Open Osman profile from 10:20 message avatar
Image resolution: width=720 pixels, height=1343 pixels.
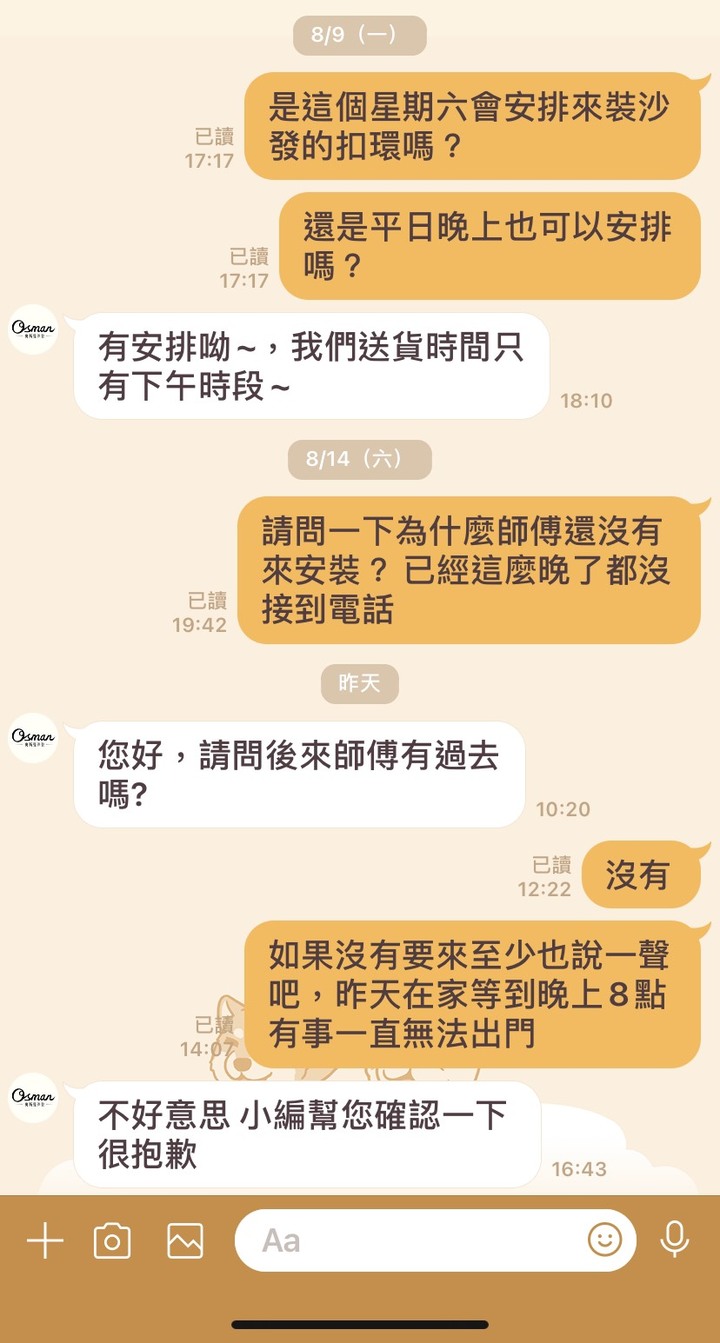click(33, 738)
